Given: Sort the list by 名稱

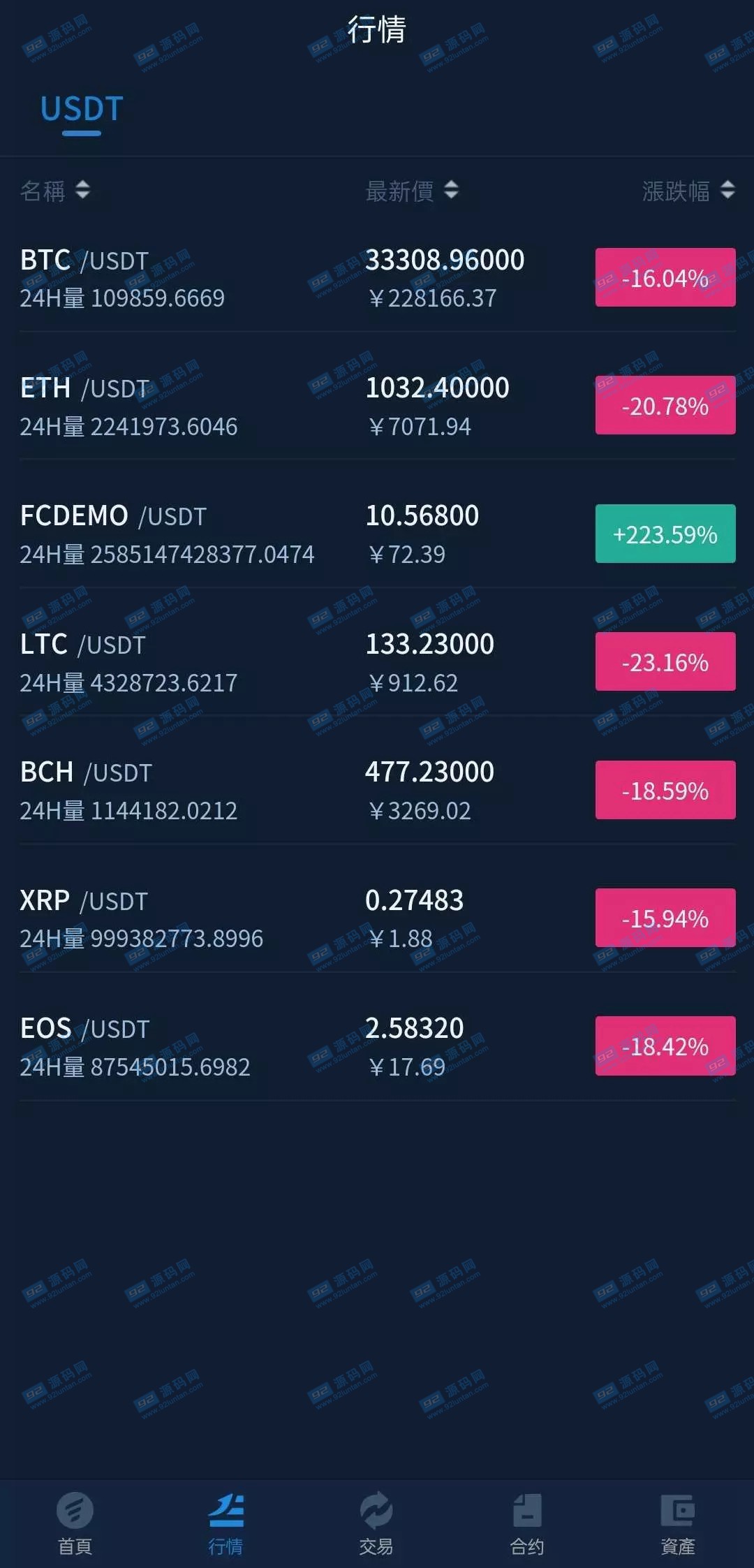Looking at the screenshot, I should [x=55, y=190].
